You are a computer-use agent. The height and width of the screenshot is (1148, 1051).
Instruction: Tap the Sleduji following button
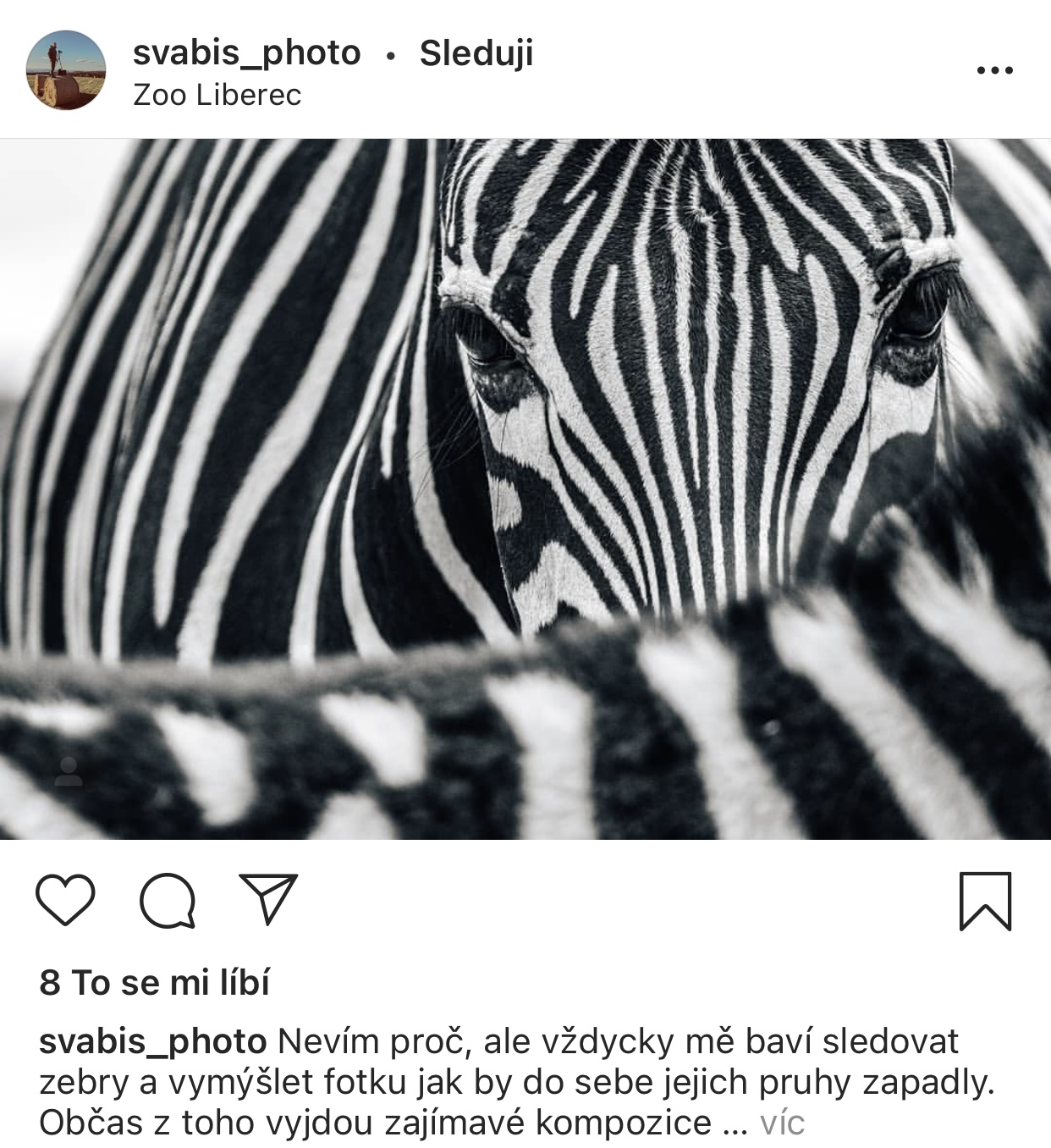tap(476, 52)
